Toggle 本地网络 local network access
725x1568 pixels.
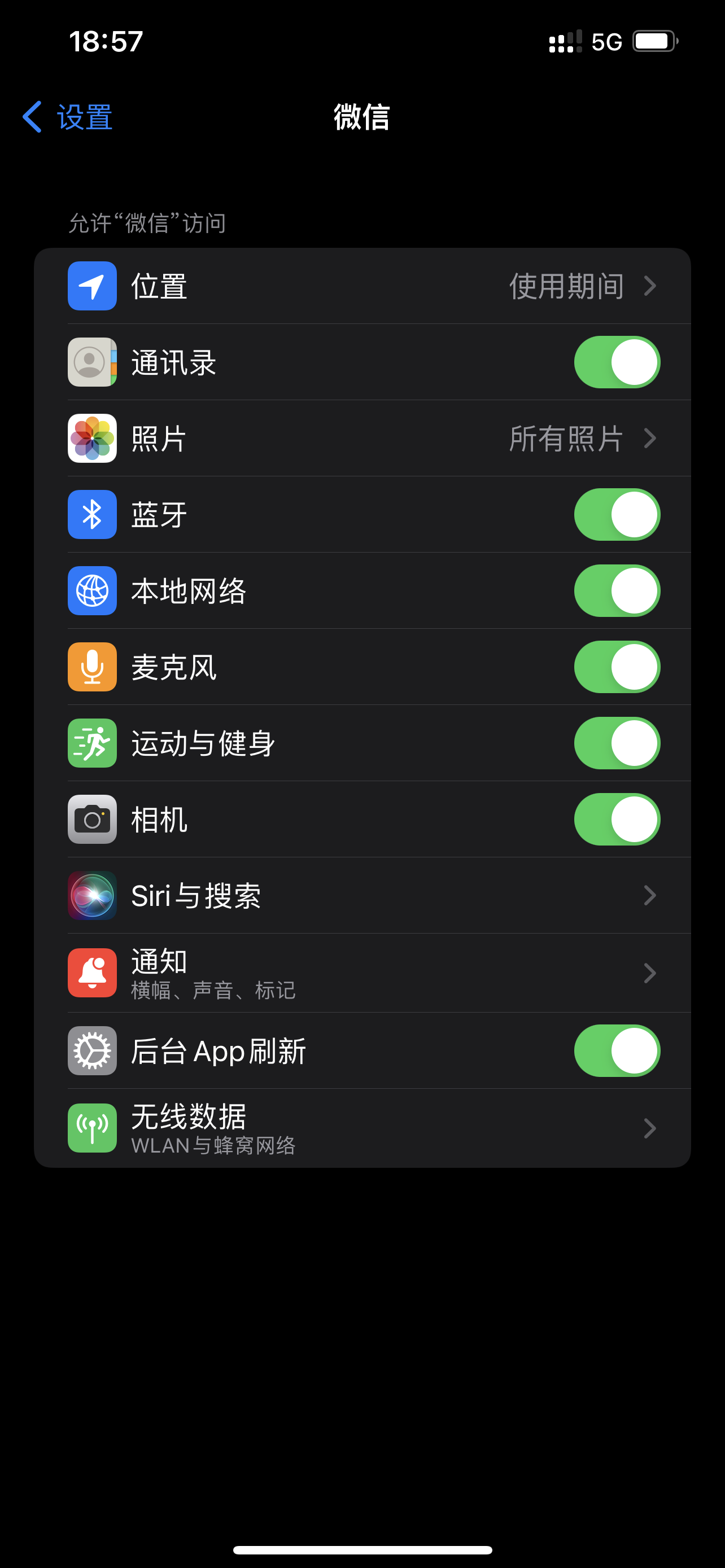pyautogui.click(x=616, y=590)
